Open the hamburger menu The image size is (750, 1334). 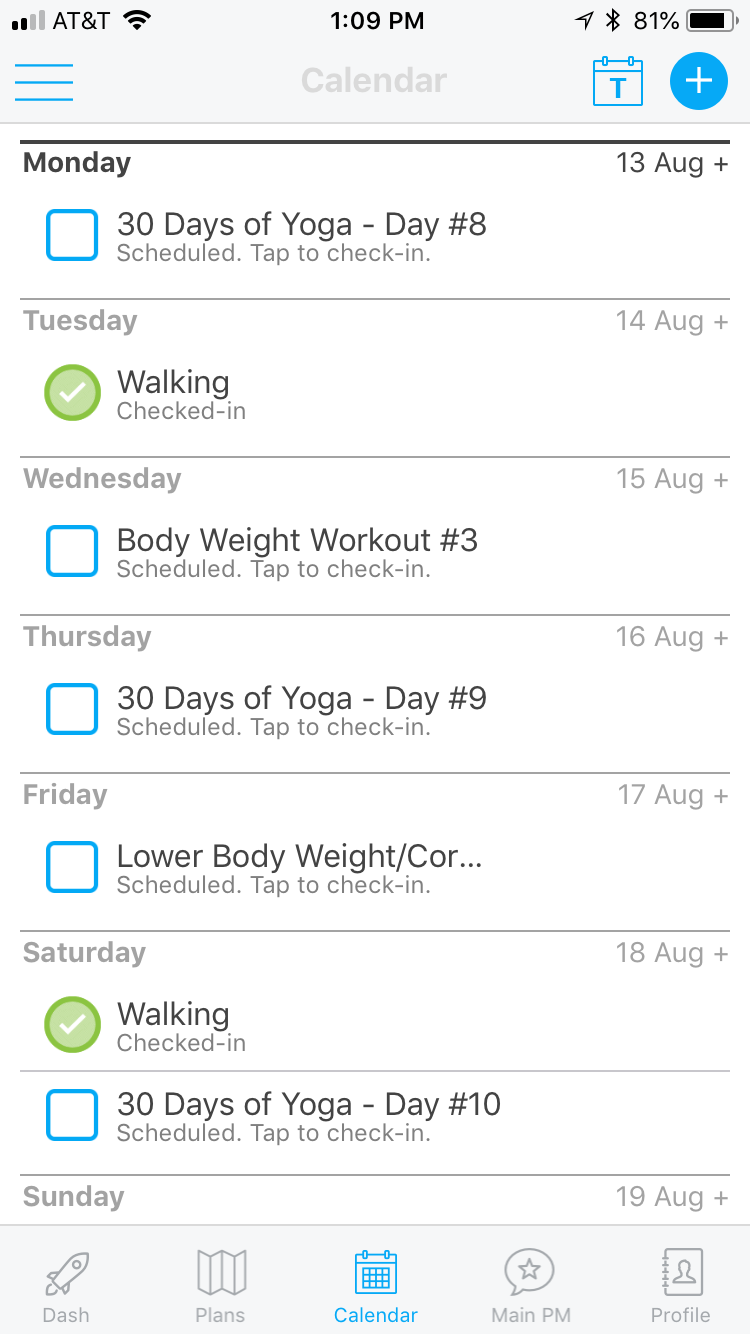pos(44,82)
